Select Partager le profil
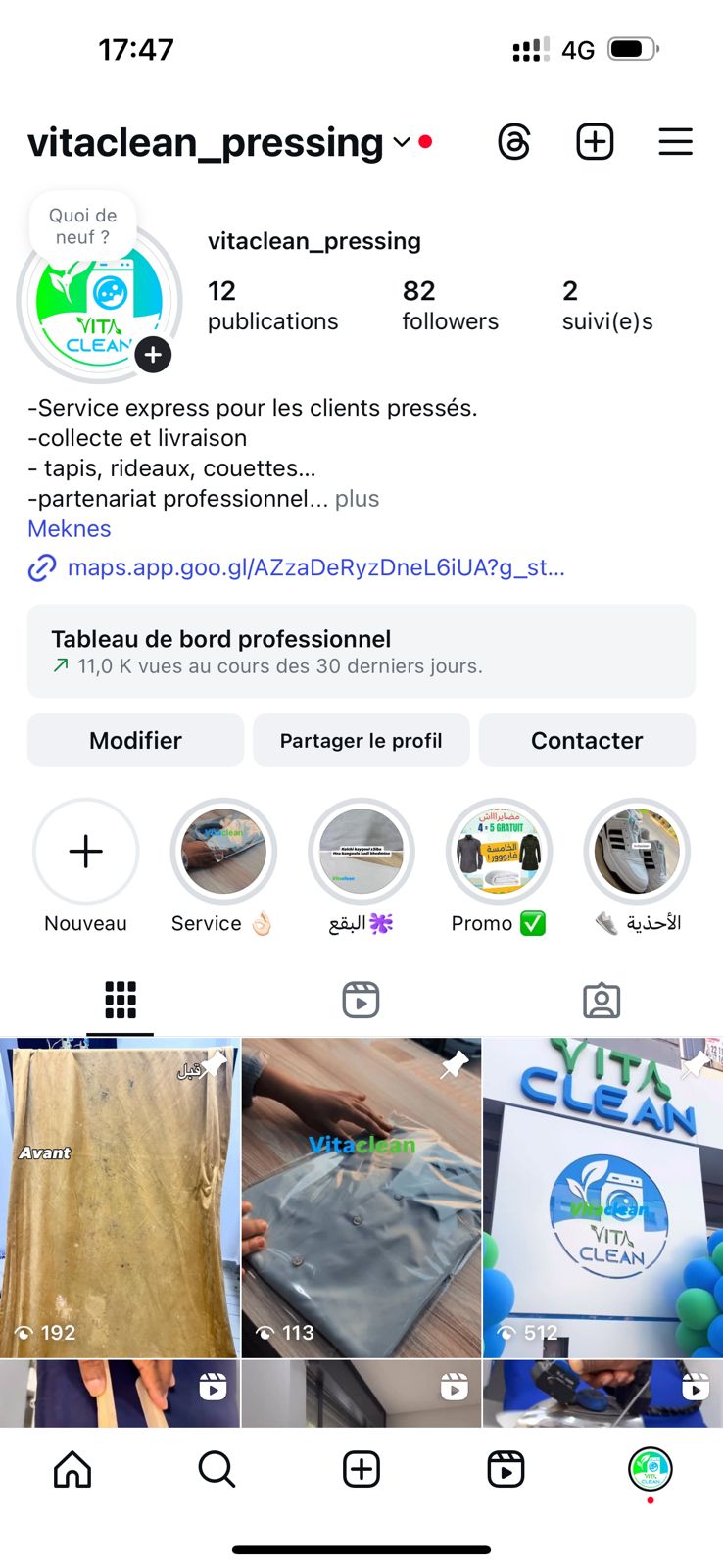This screenshot has height=1568, width=723. pyautogui.click(x=361, y=740)
